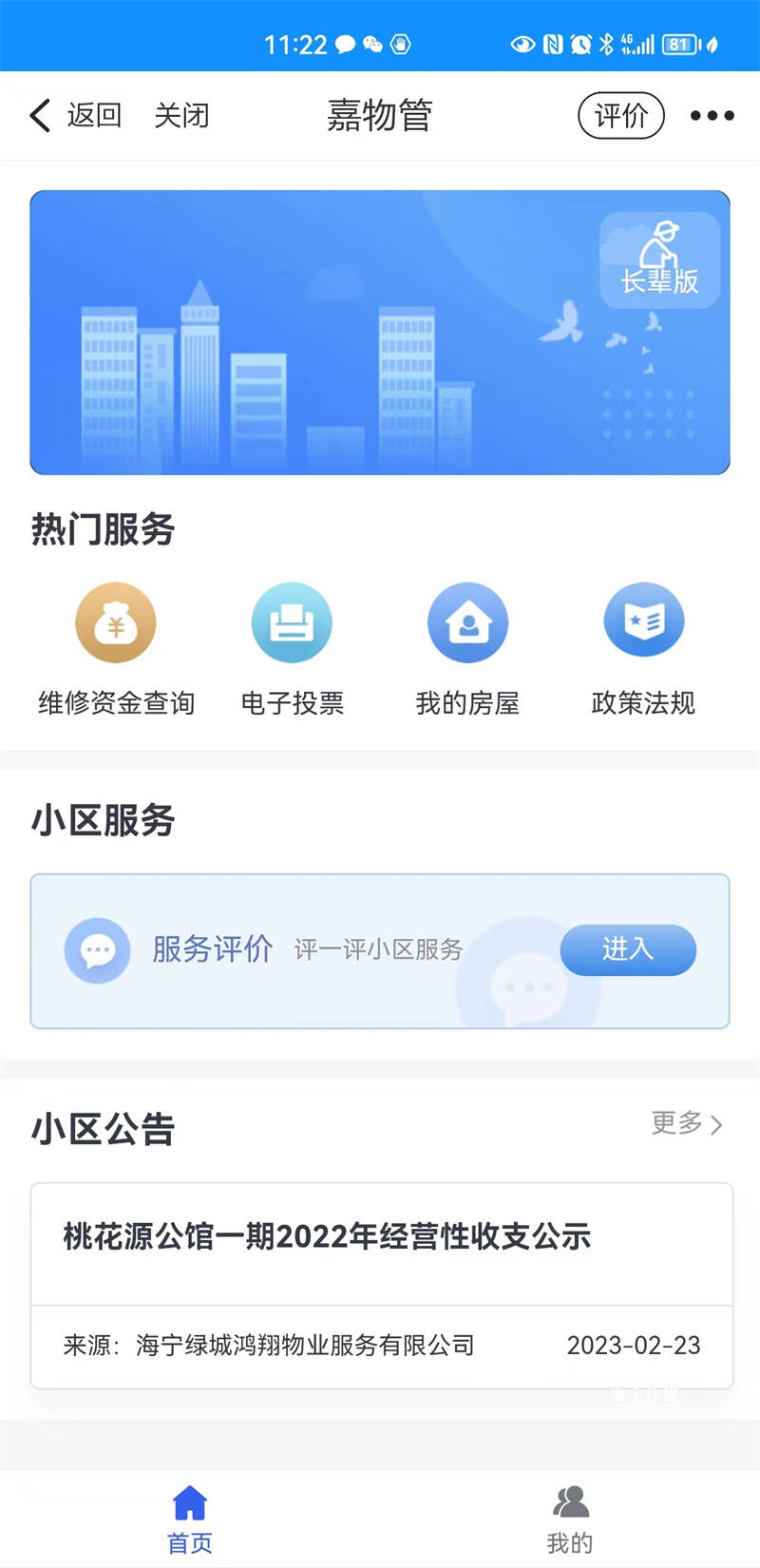760x1568 pixels.
Task: Select the 电子投票 voting icon
Action: click(292, 622)
